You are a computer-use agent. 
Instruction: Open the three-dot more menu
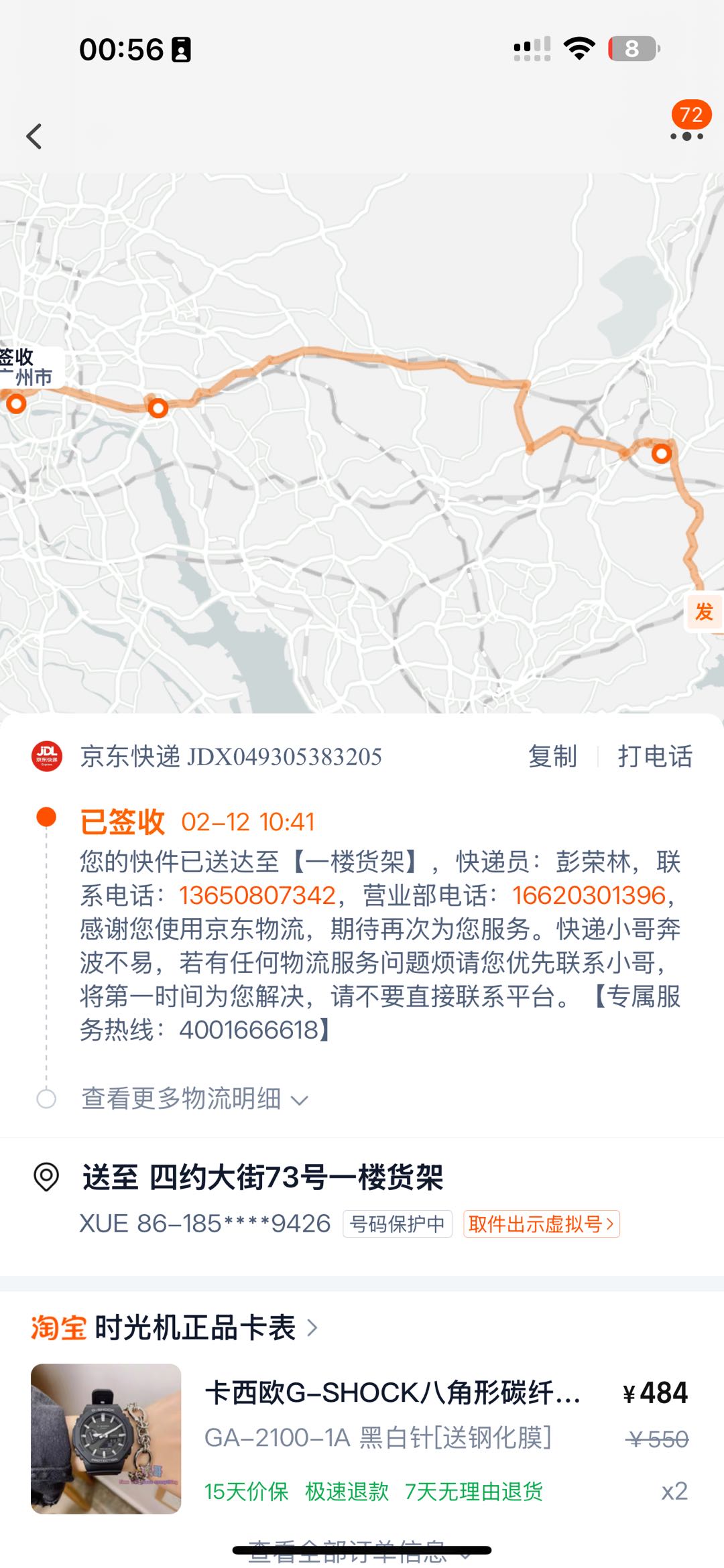pos(686,136)
